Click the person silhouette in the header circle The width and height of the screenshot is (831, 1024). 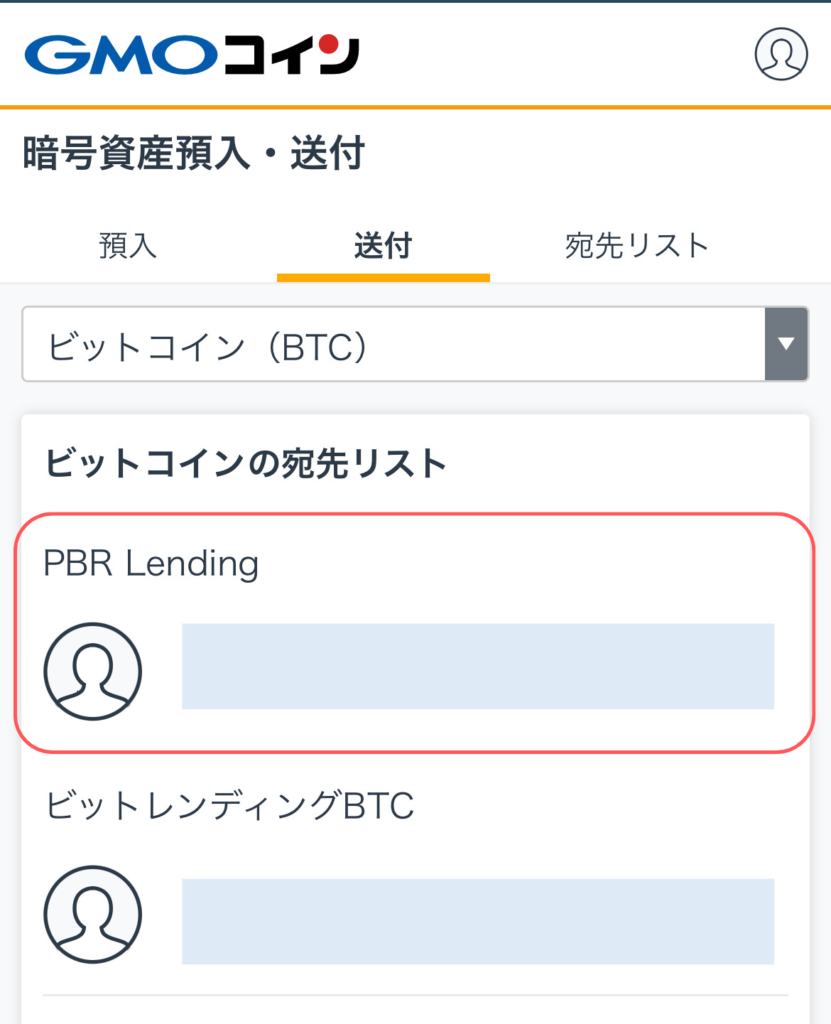point(780,55)
